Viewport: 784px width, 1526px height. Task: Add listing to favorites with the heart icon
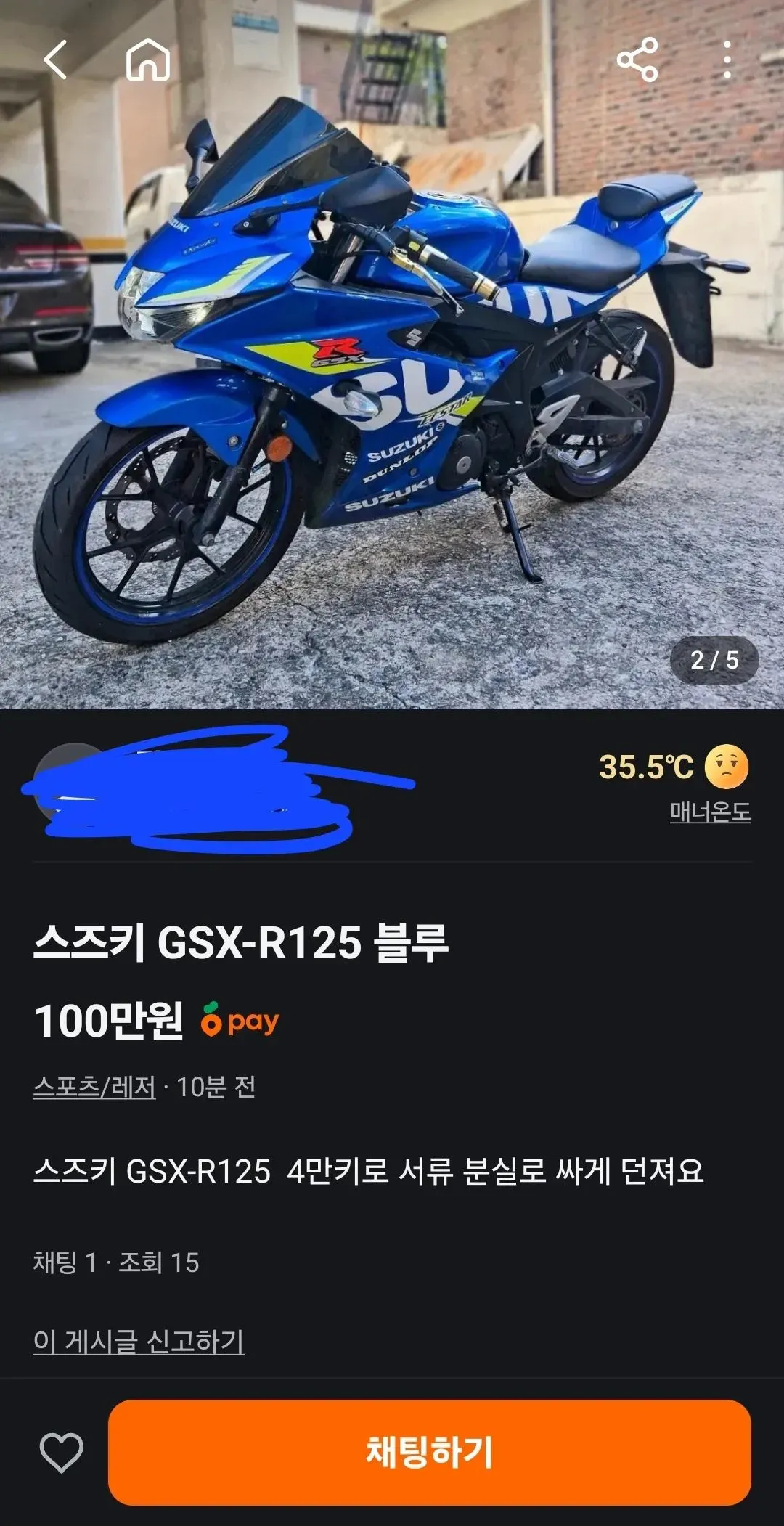click(x=61, y=1453)
